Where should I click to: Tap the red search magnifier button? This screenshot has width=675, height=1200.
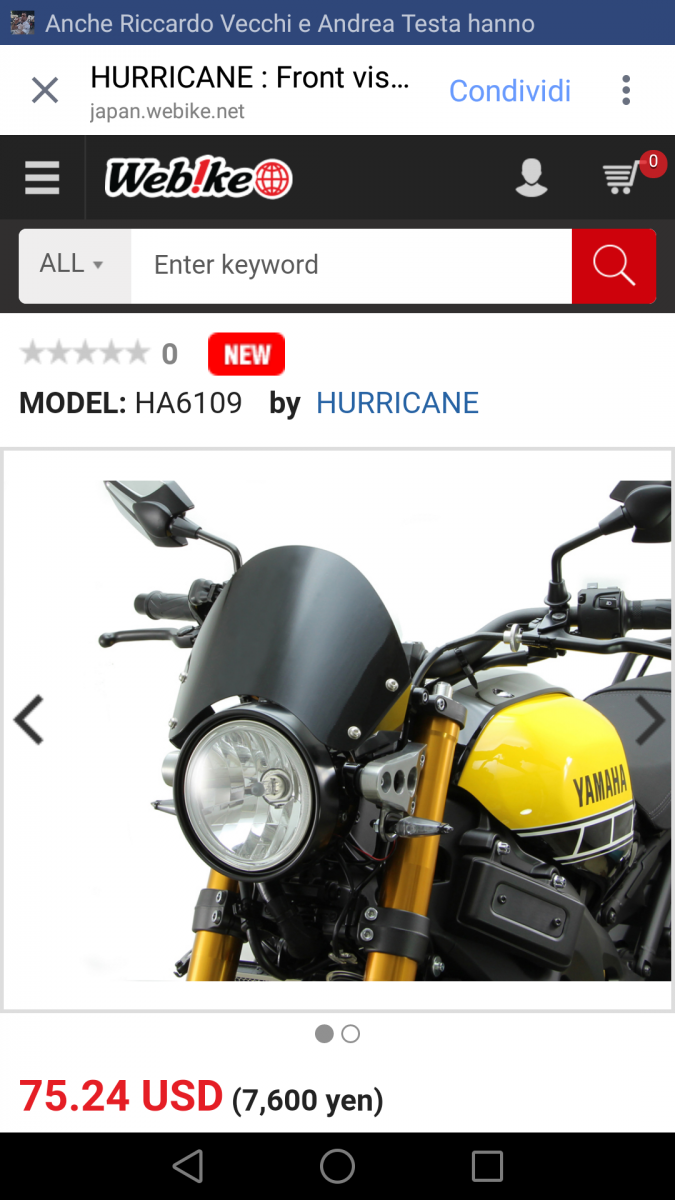point(614,265)
